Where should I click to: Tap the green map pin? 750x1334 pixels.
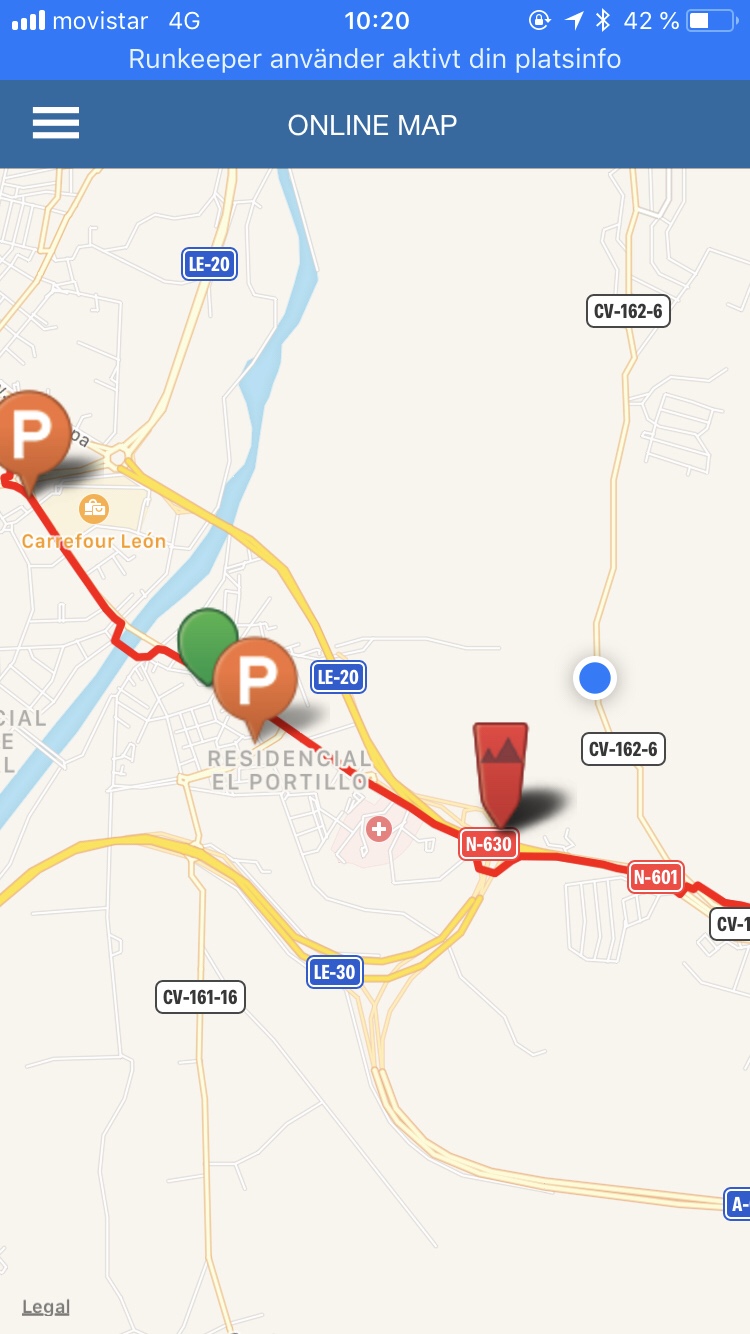tap(205, 645)
